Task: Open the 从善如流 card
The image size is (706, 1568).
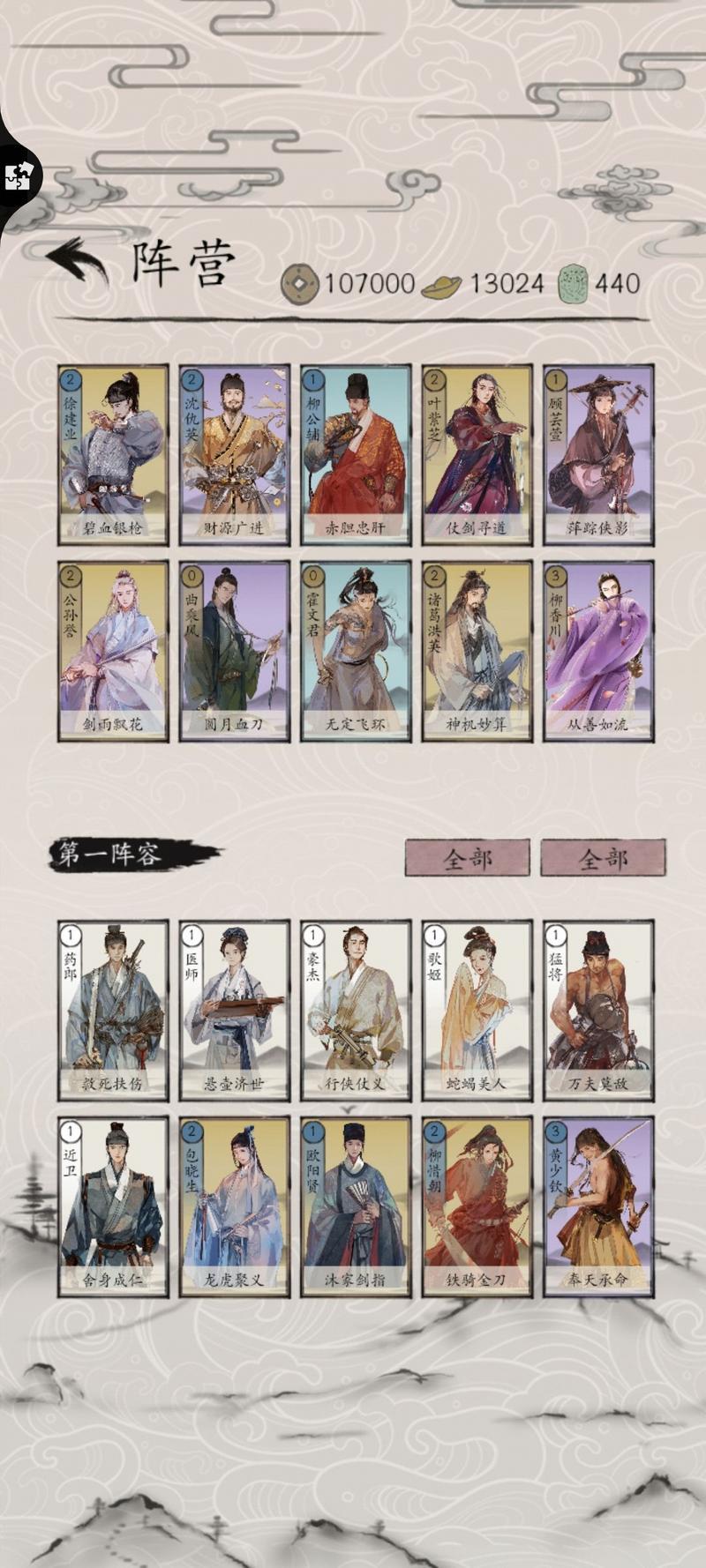Action: [598, 651]
